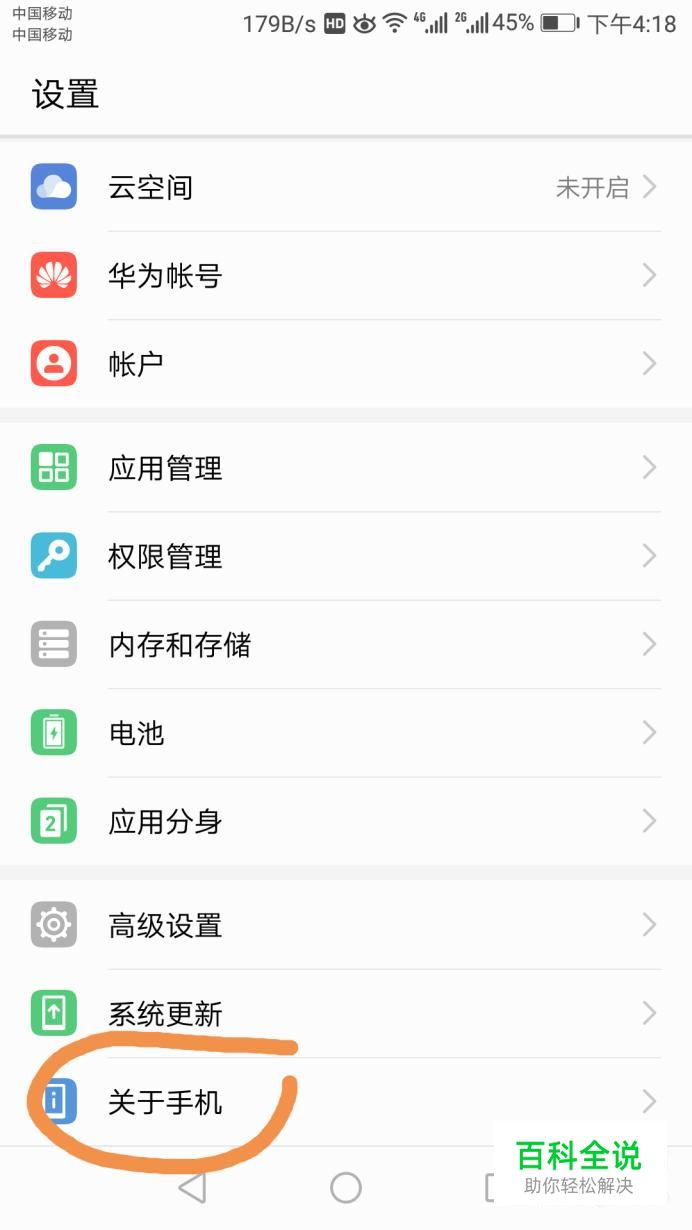This screenshot has width=692, height=1230.
Task: Open 电池 settings
Action: 346,733
